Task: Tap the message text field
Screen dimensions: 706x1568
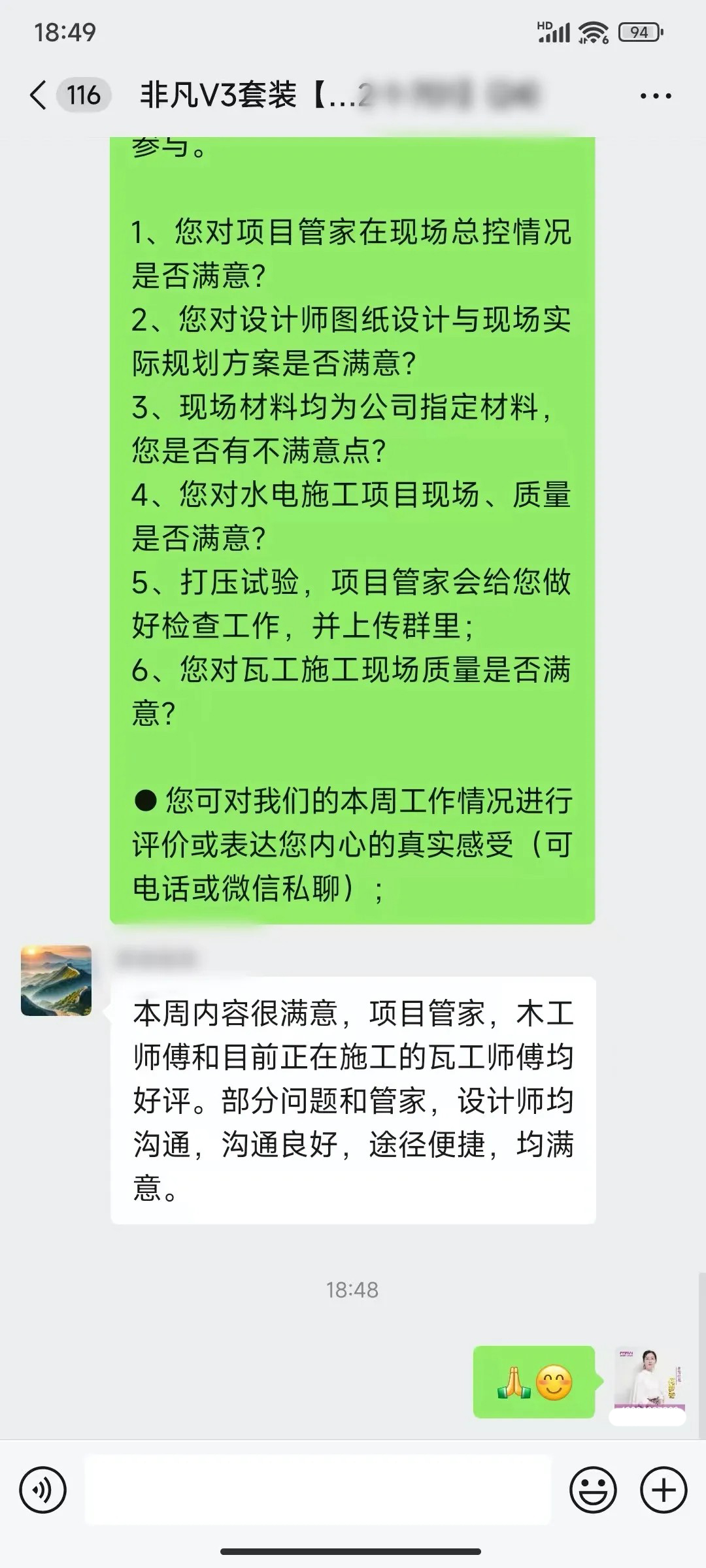Action: 318,1490
